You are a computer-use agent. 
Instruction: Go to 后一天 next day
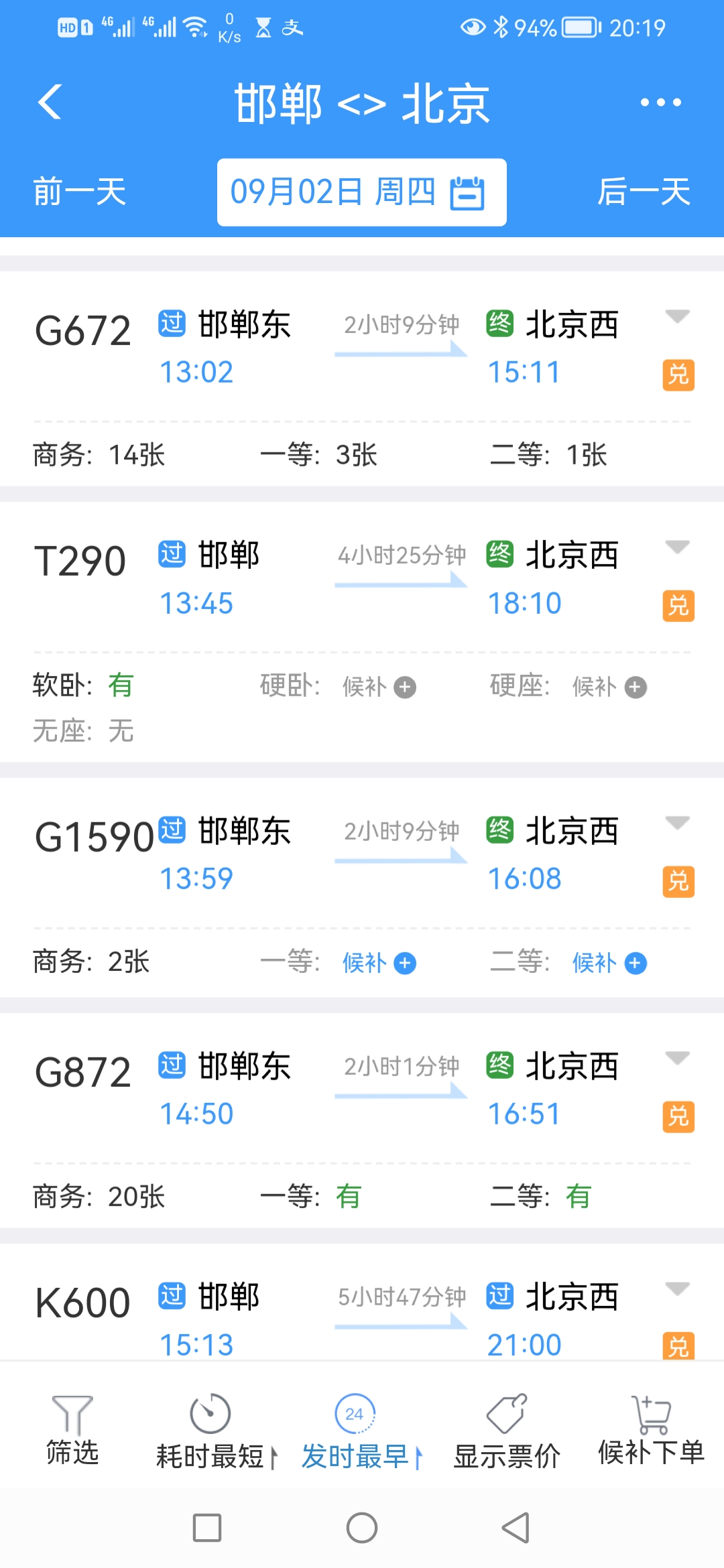tap(645, 192)
